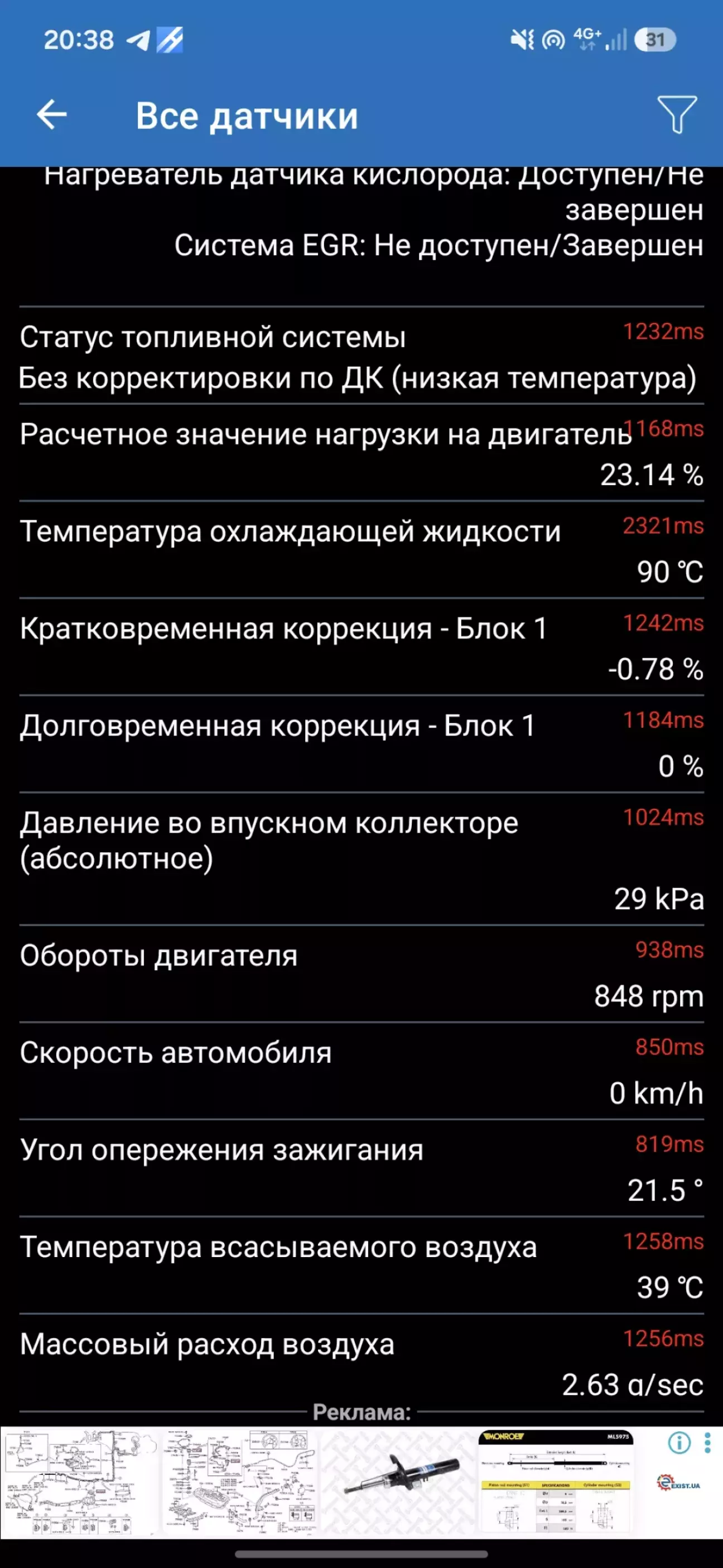
Task: Select Давление во впускном коллекторе row
Action: coord(361,860)
